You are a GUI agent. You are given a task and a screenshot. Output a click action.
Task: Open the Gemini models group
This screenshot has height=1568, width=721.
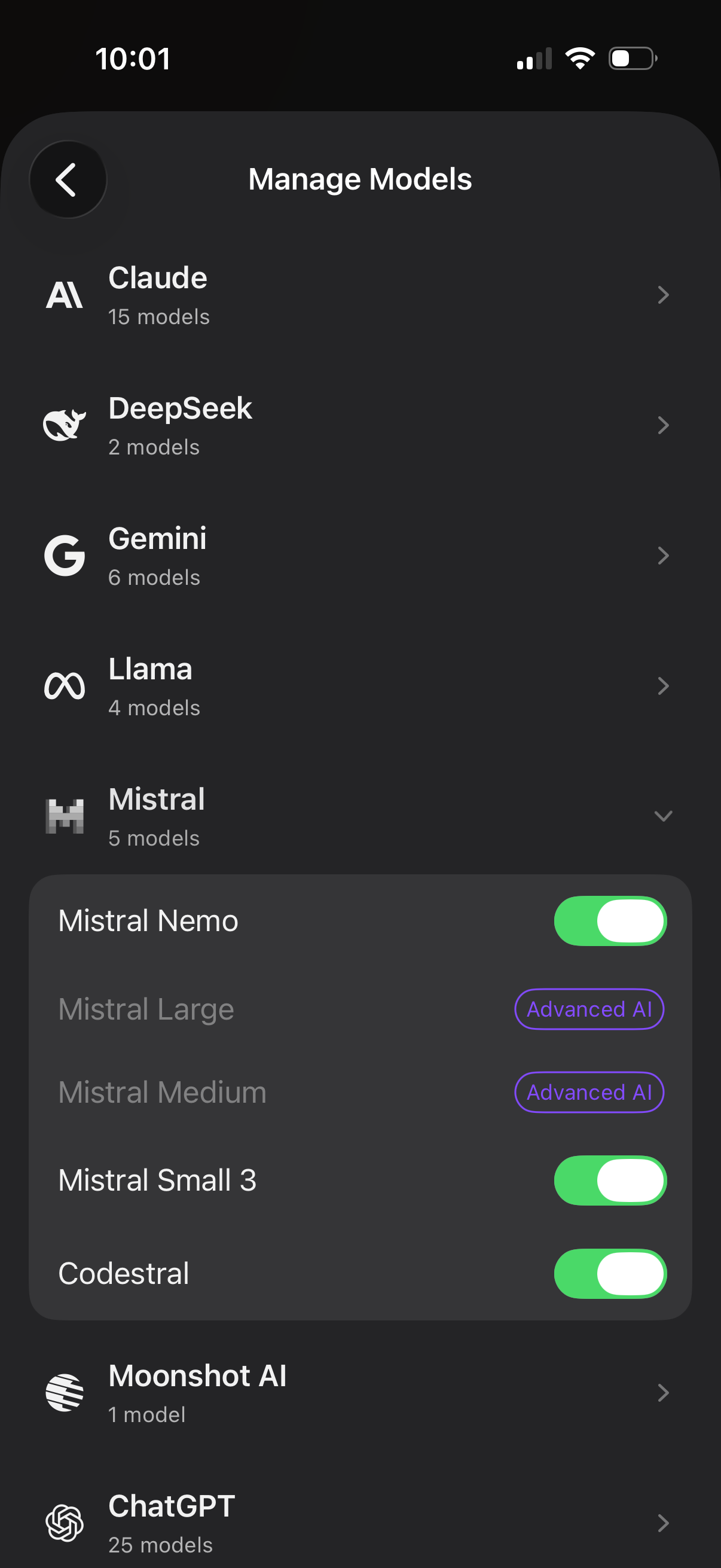pyautogui.click(x=360, y=556)
